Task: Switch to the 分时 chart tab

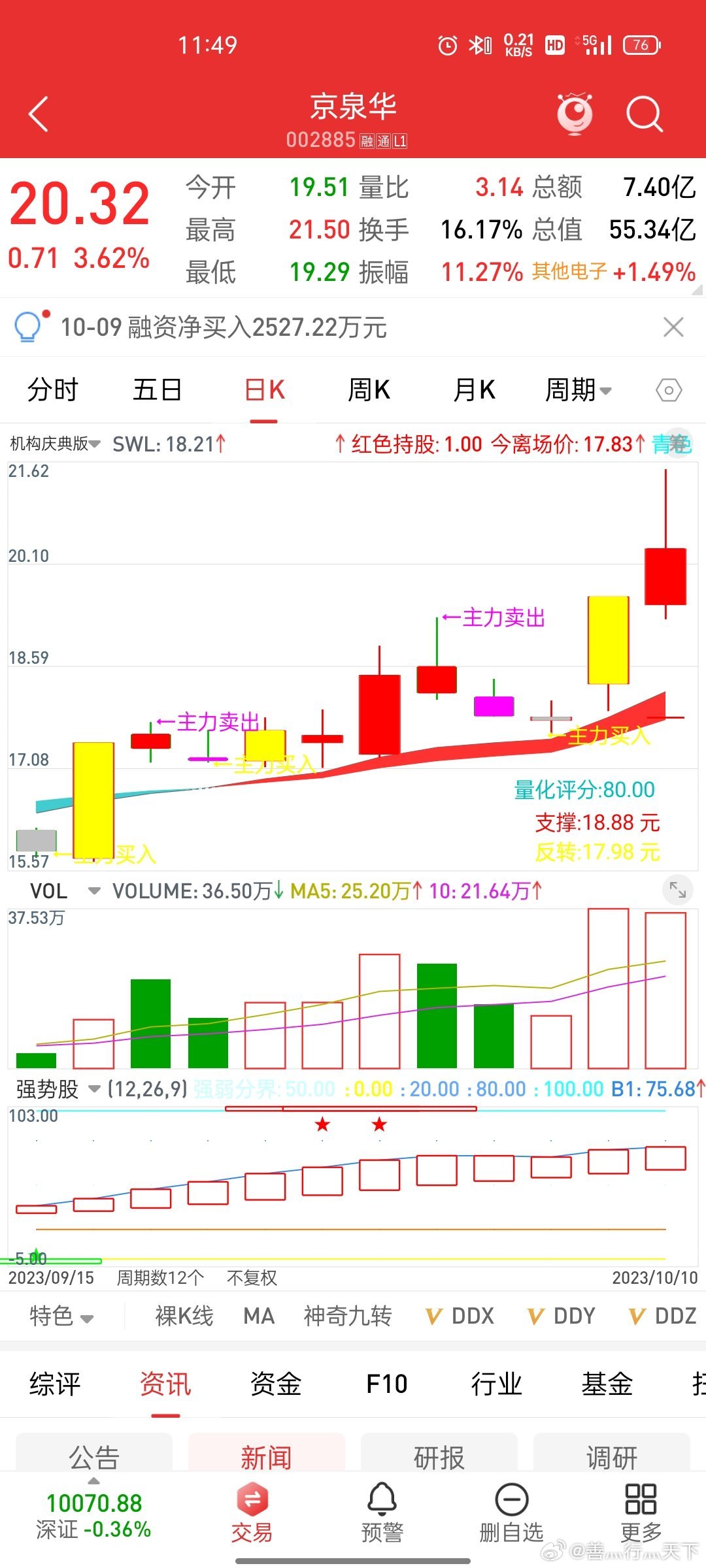Action: pyautogui.click(x=52, y=390)
